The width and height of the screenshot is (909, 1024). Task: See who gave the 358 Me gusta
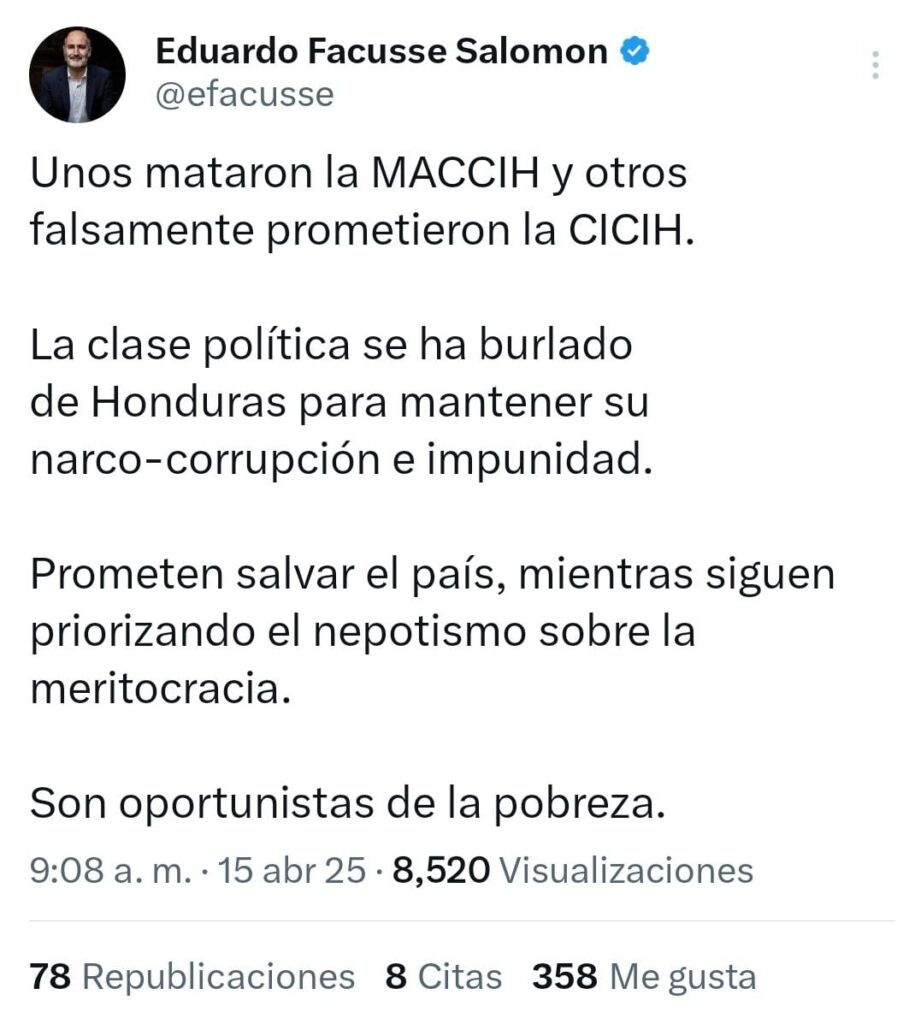643,976
